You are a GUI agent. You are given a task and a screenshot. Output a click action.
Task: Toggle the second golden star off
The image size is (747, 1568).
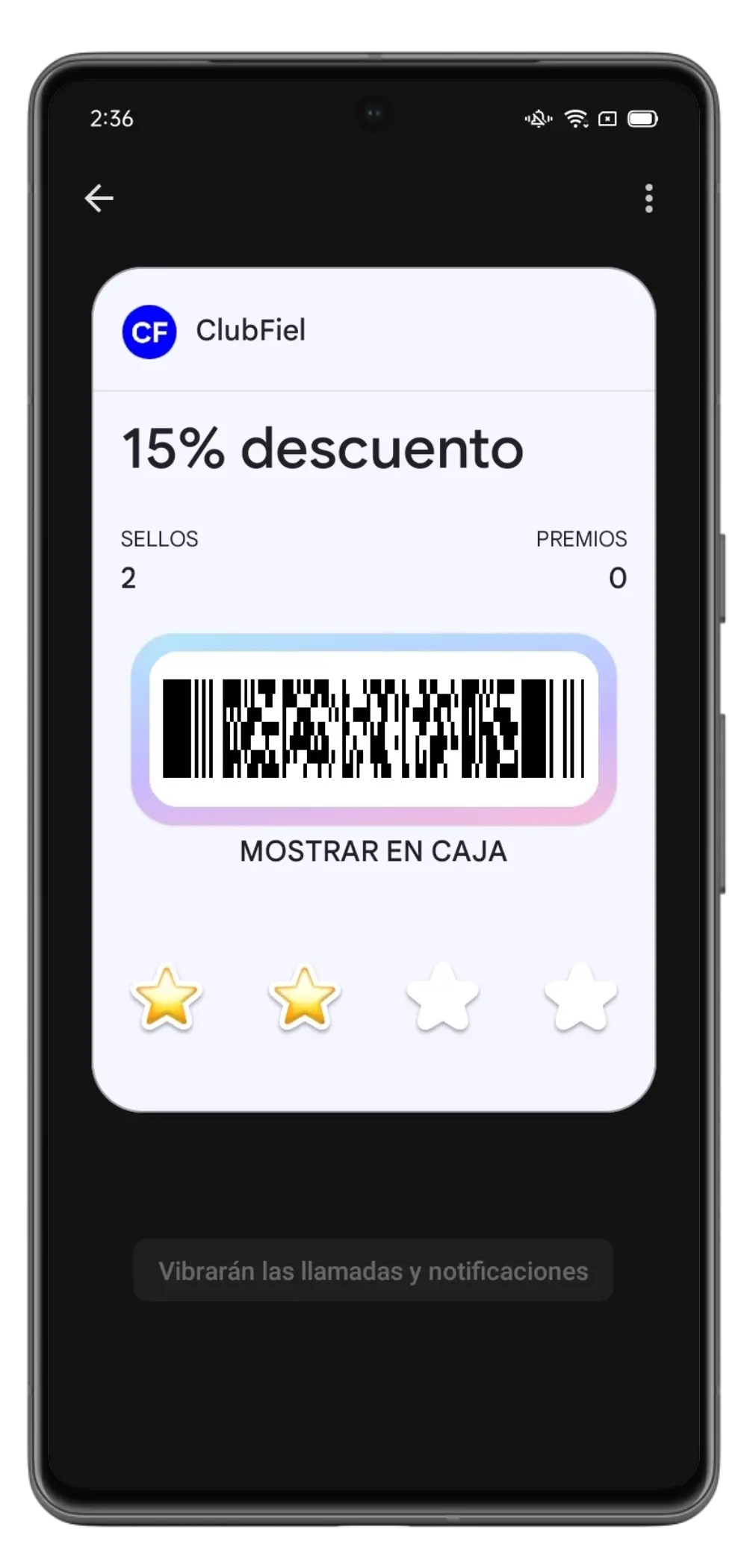[x=303, y=1001]
